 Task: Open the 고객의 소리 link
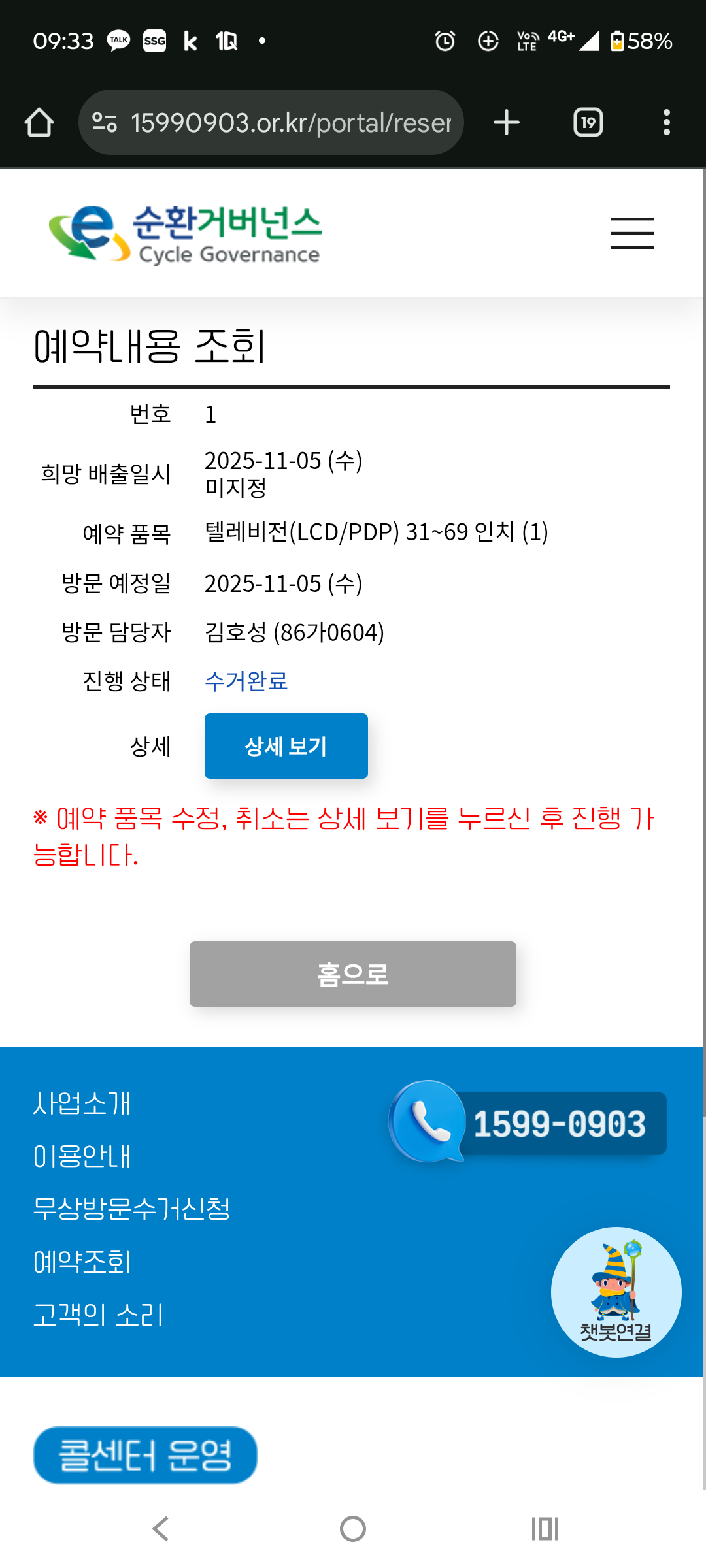pos(98,1315)
